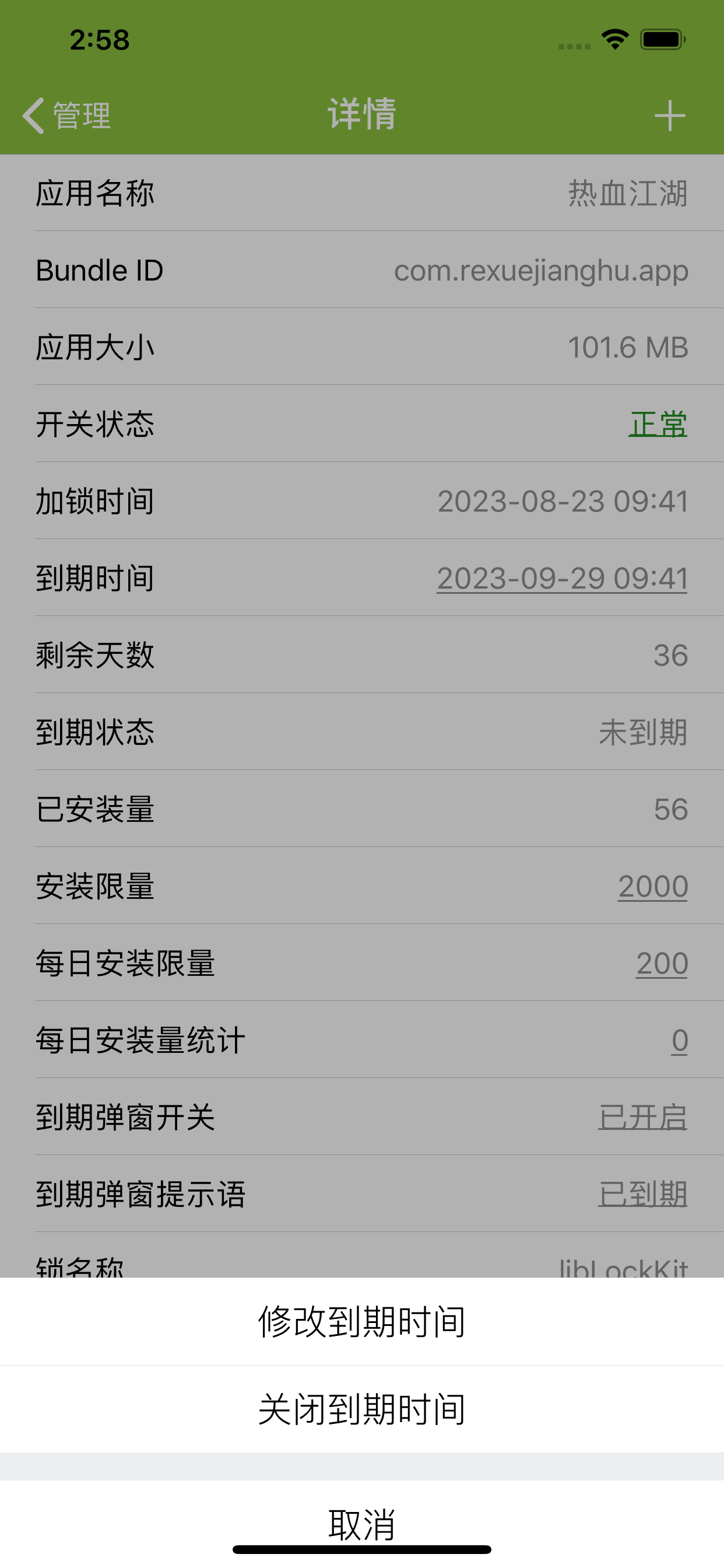Tap the plus icon in the header
724x1568 pixels.
(x=670, y=115)
